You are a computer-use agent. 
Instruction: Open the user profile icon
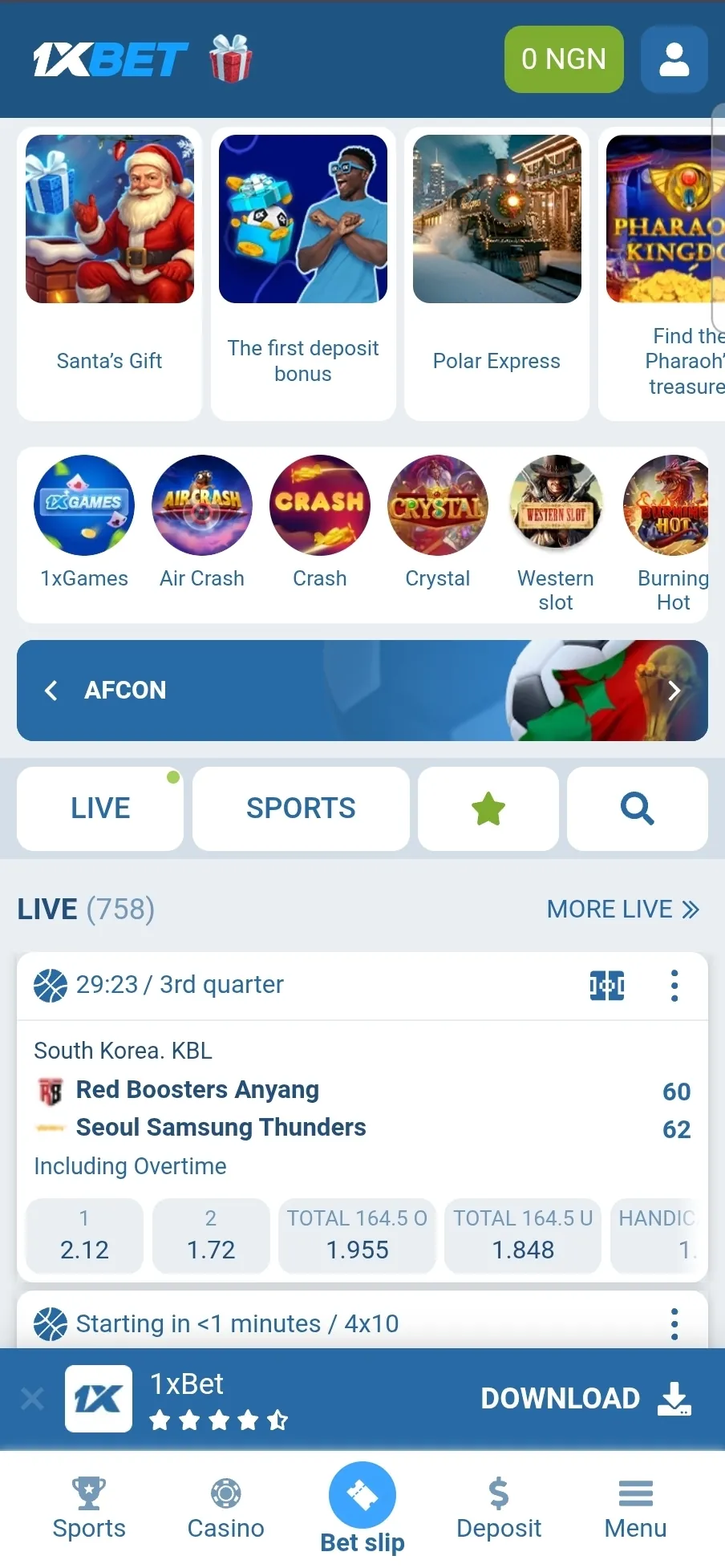[674, 59]
